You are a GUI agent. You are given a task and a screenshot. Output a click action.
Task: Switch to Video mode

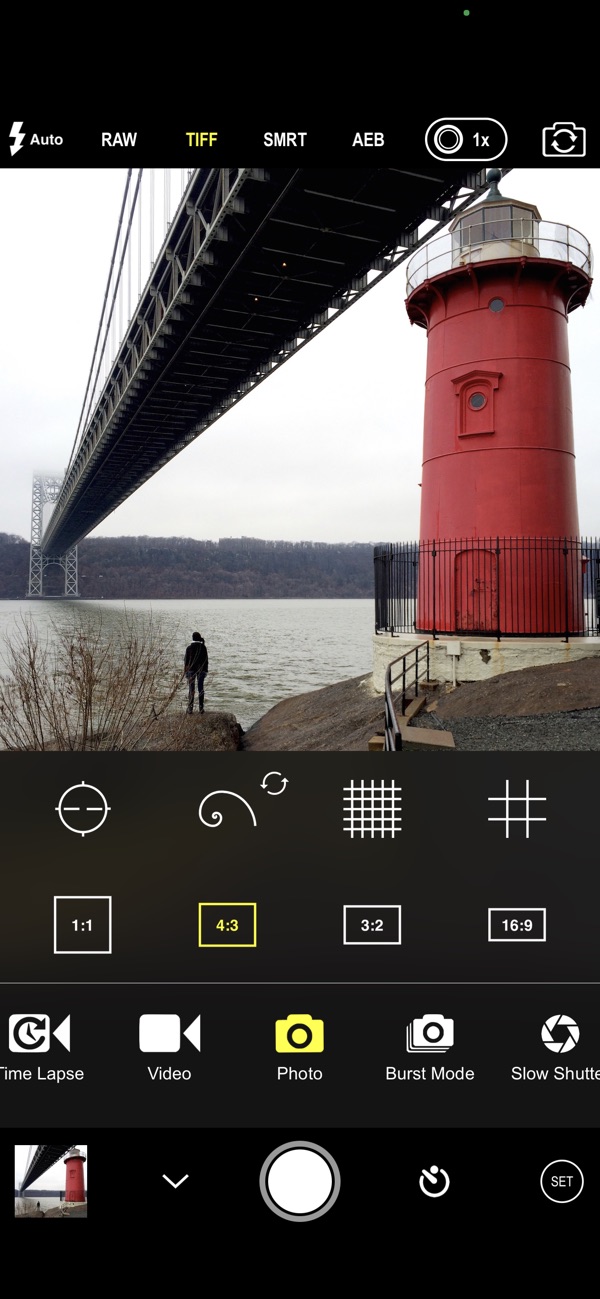pyautogui.click(x=169, y=1047)
